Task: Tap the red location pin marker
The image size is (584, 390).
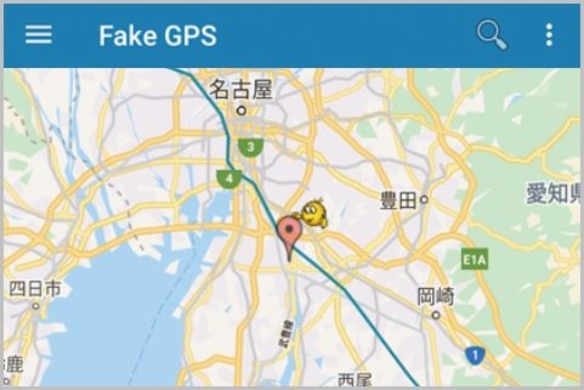Action: (289, 238)
